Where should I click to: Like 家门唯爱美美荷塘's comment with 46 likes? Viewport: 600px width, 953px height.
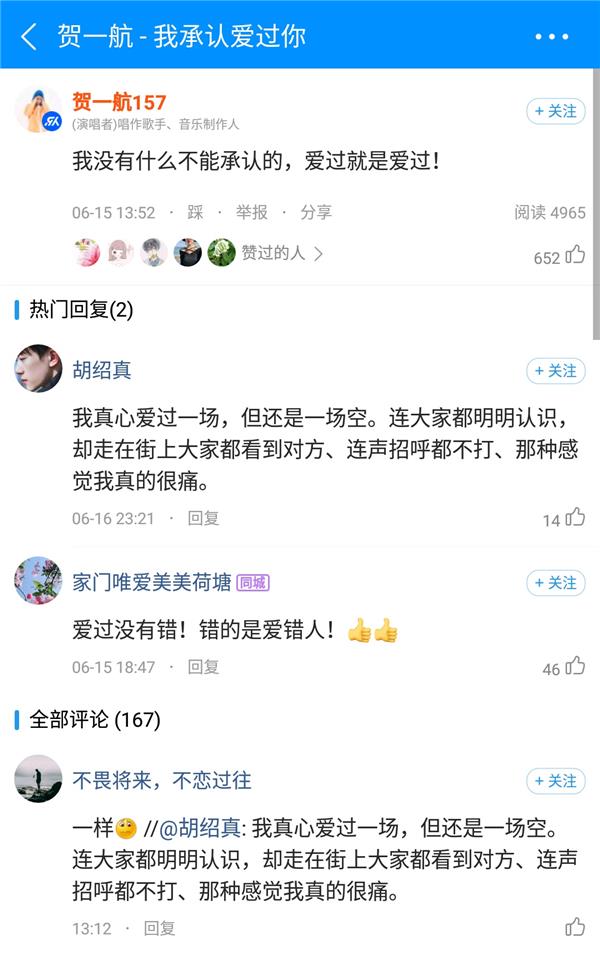coord(574,666)
